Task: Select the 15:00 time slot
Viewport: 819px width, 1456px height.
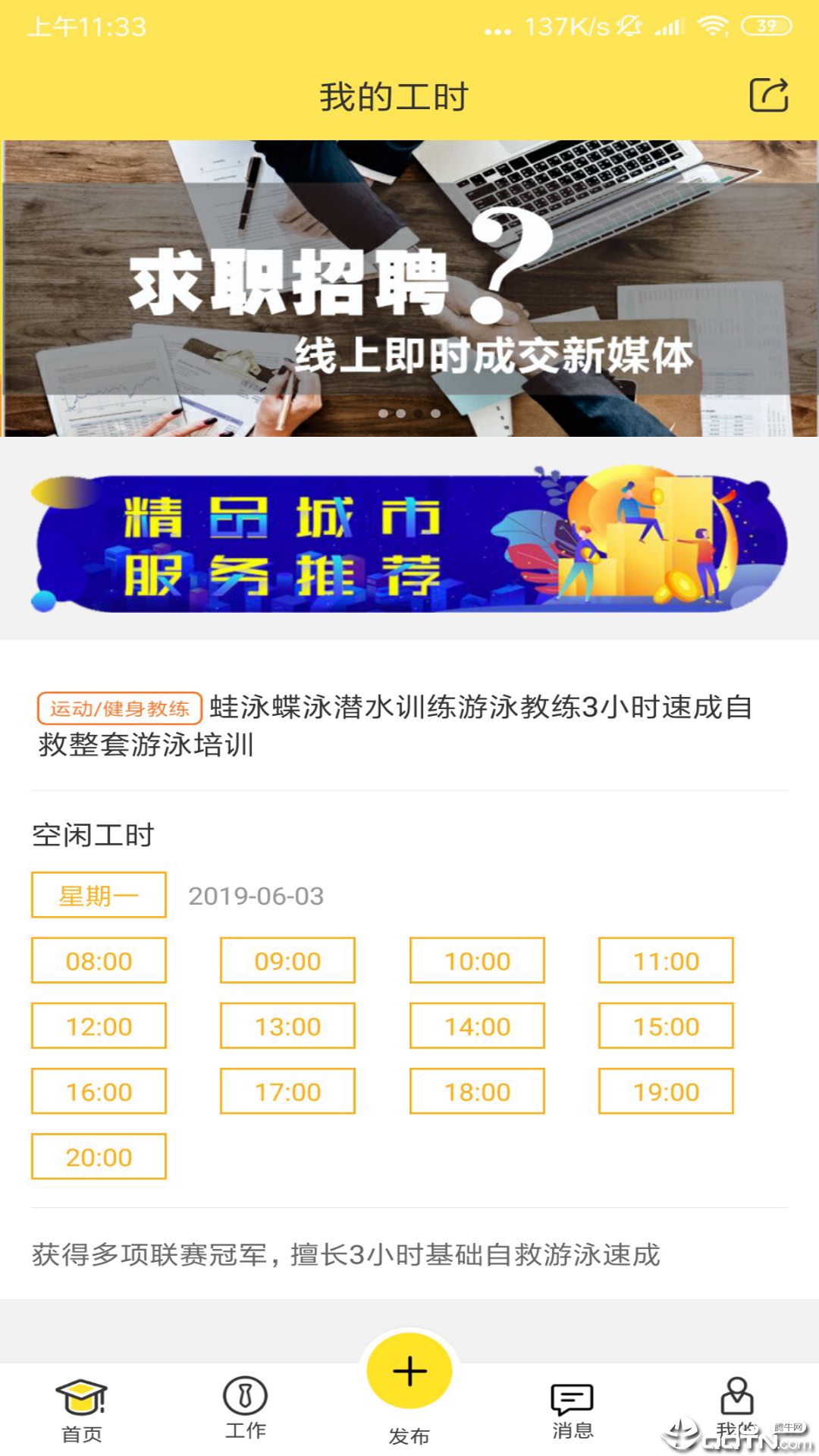Action: click(x=666, y=1026)
